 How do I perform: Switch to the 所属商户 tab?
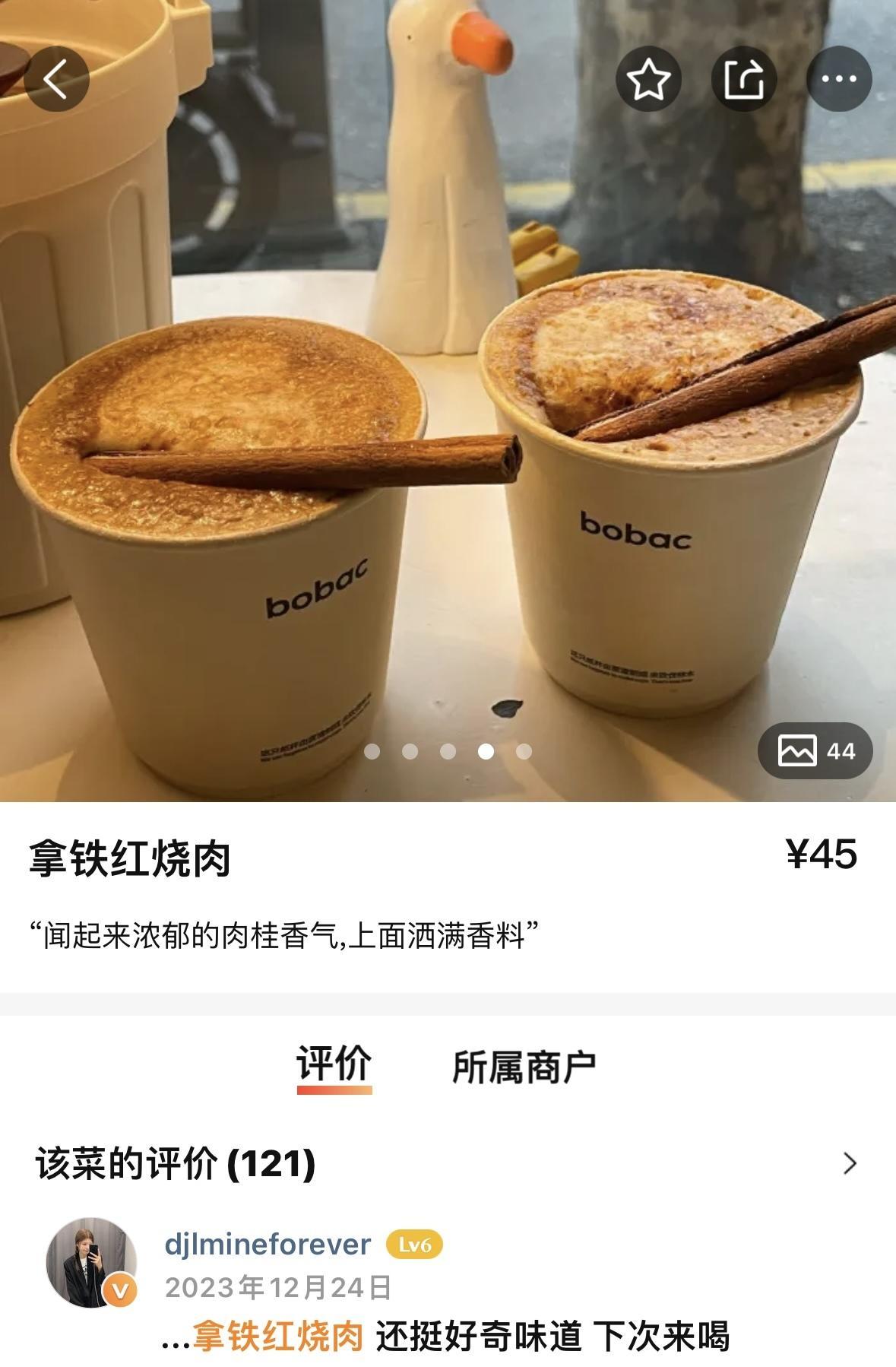click(x=524, y=1067)
